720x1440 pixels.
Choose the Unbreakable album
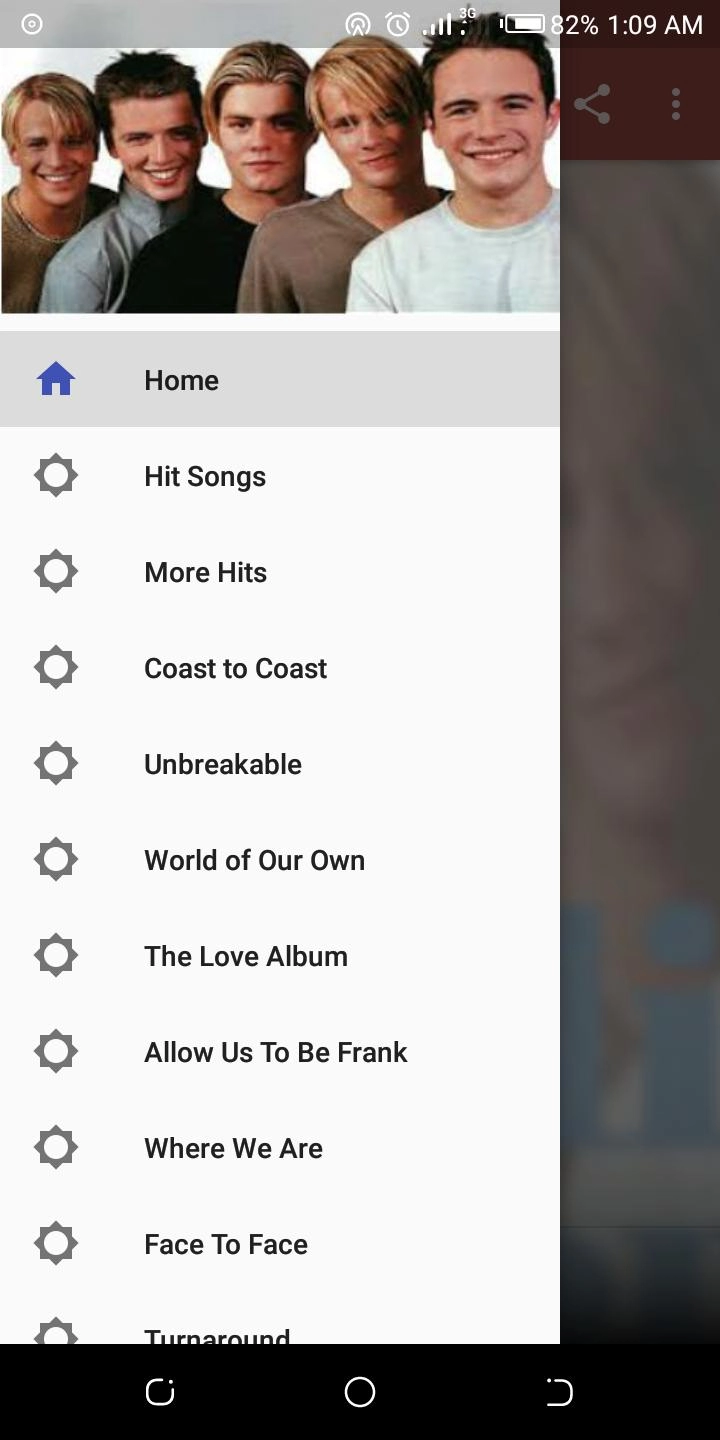[x=222, y=764]
